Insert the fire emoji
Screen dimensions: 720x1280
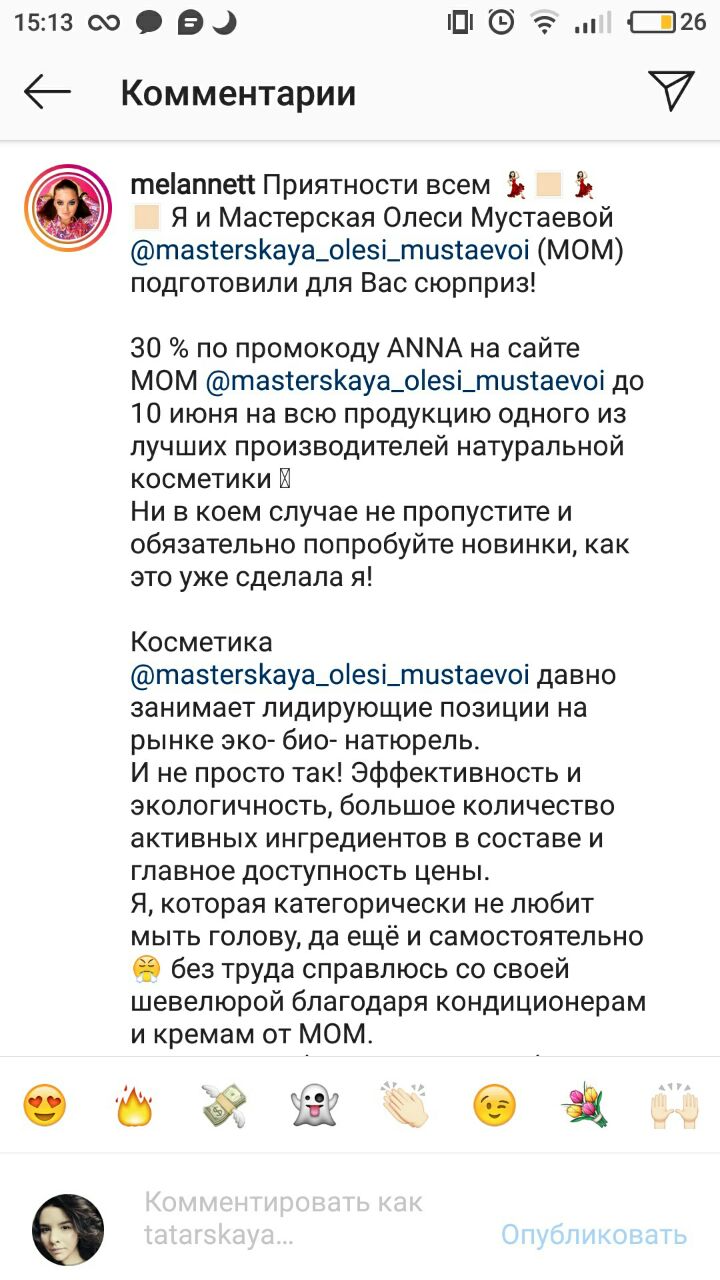coord(134,1107)
